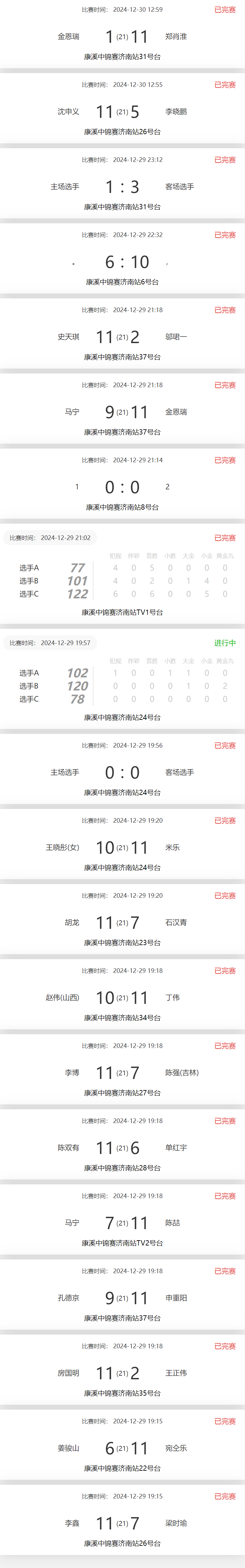Open the 0:0 match on 济南站8号台
This screenshot has width=245, height=1568.
[x=122, y=487]
